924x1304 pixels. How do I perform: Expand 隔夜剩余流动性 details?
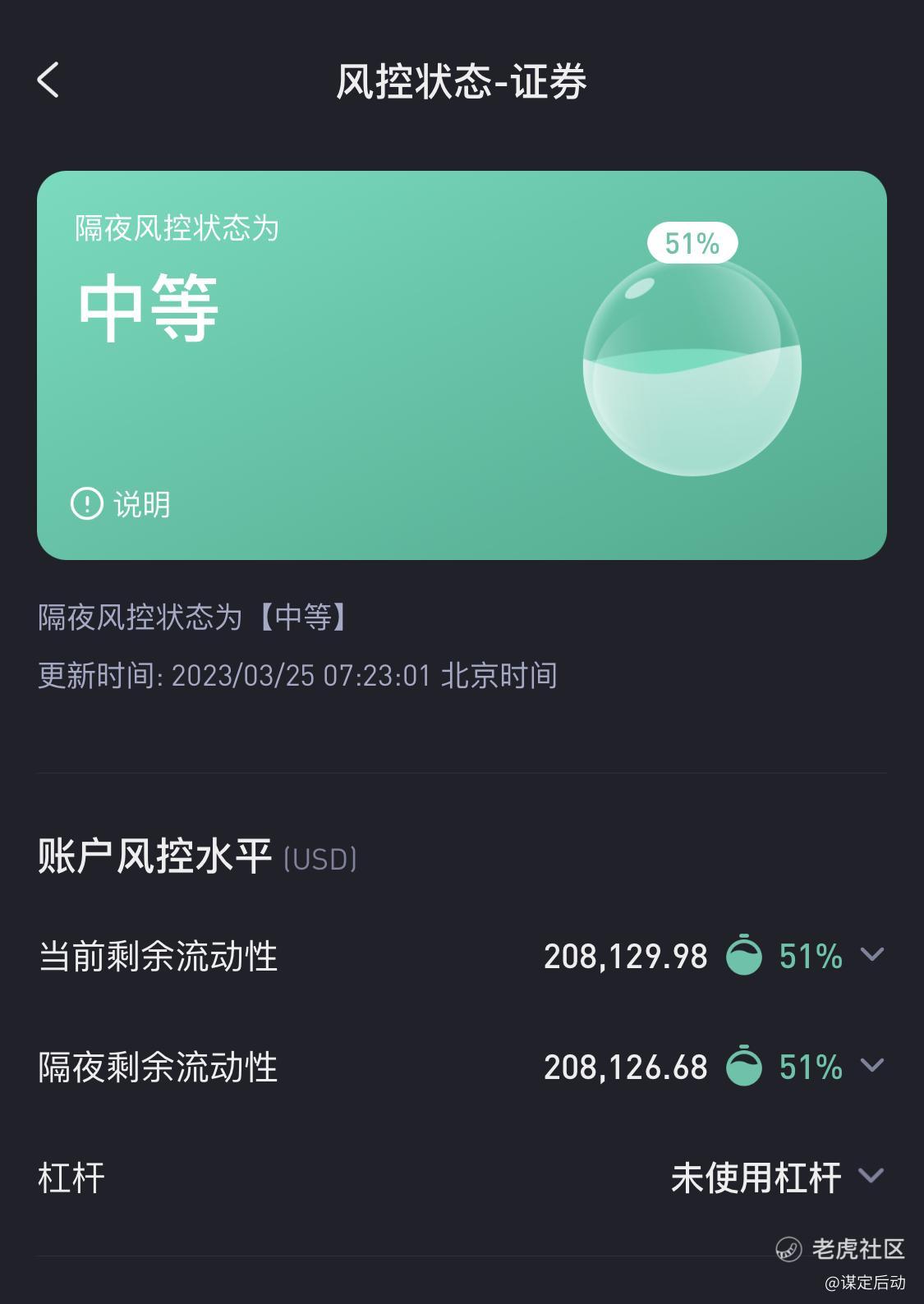point(871,1066)
